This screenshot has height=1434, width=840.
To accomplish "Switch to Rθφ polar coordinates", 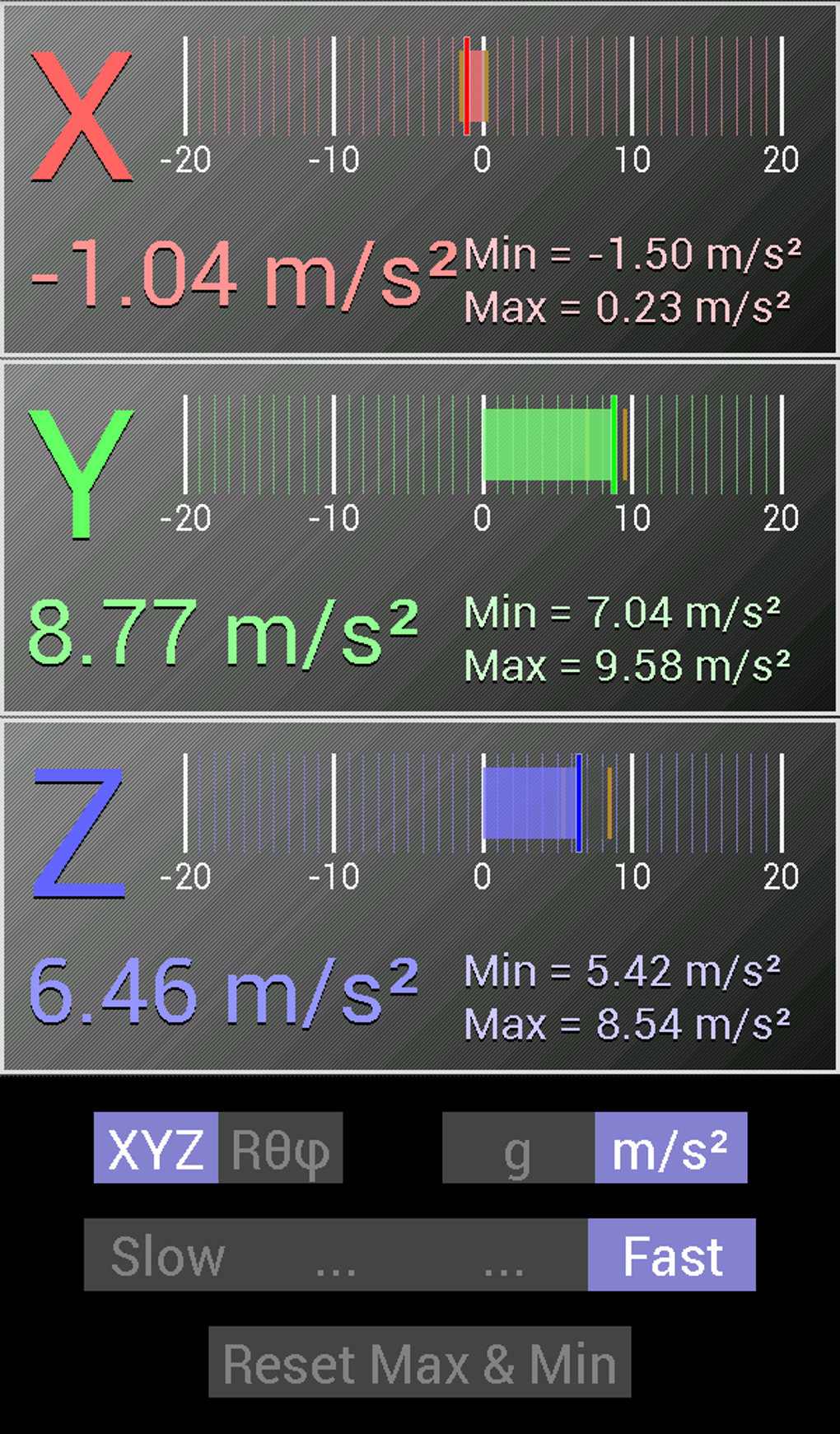I will point(281,1147).
